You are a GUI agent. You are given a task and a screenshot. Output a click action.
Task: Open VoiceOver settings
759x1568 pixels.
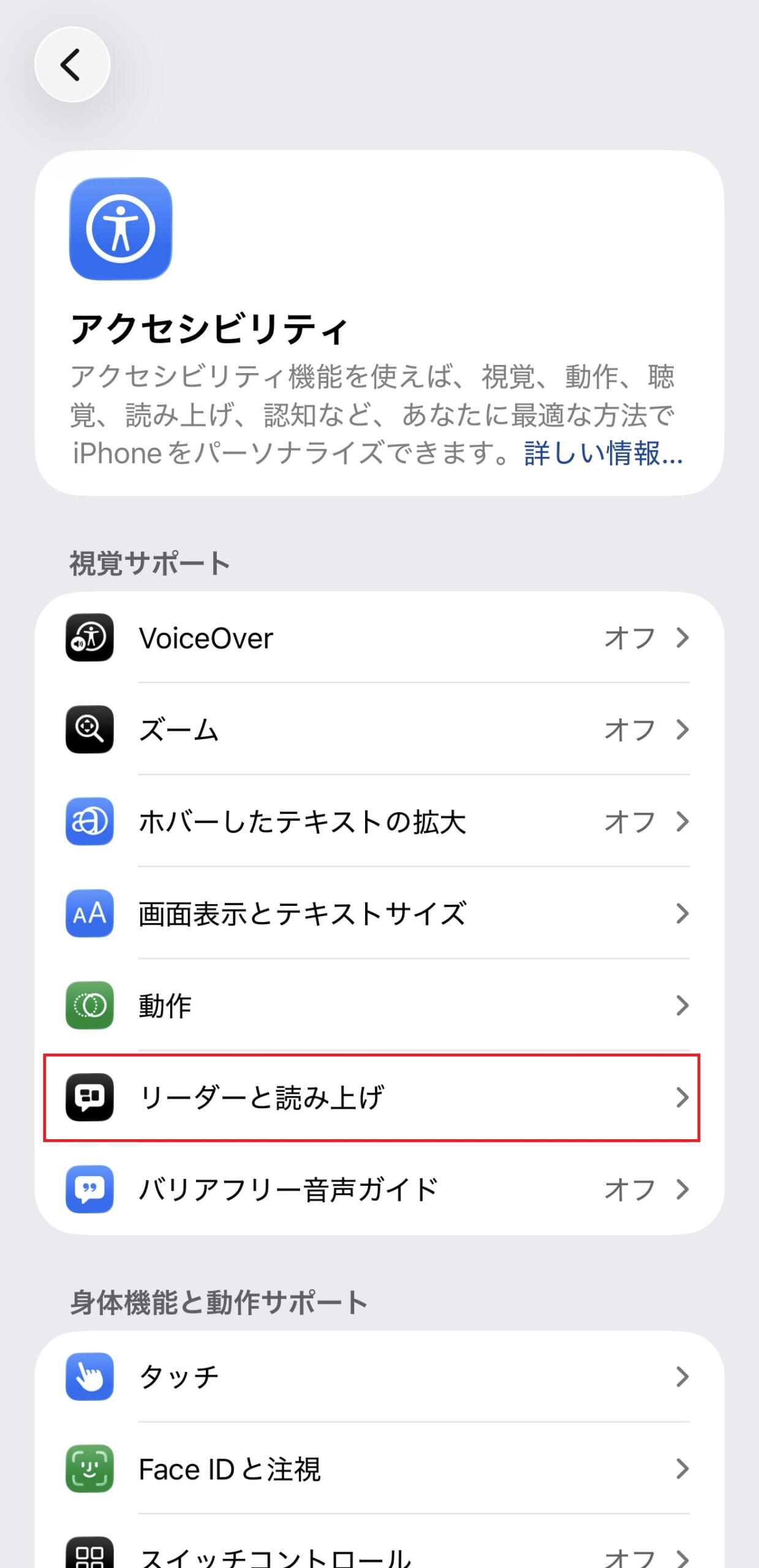[x=379, y=638]
